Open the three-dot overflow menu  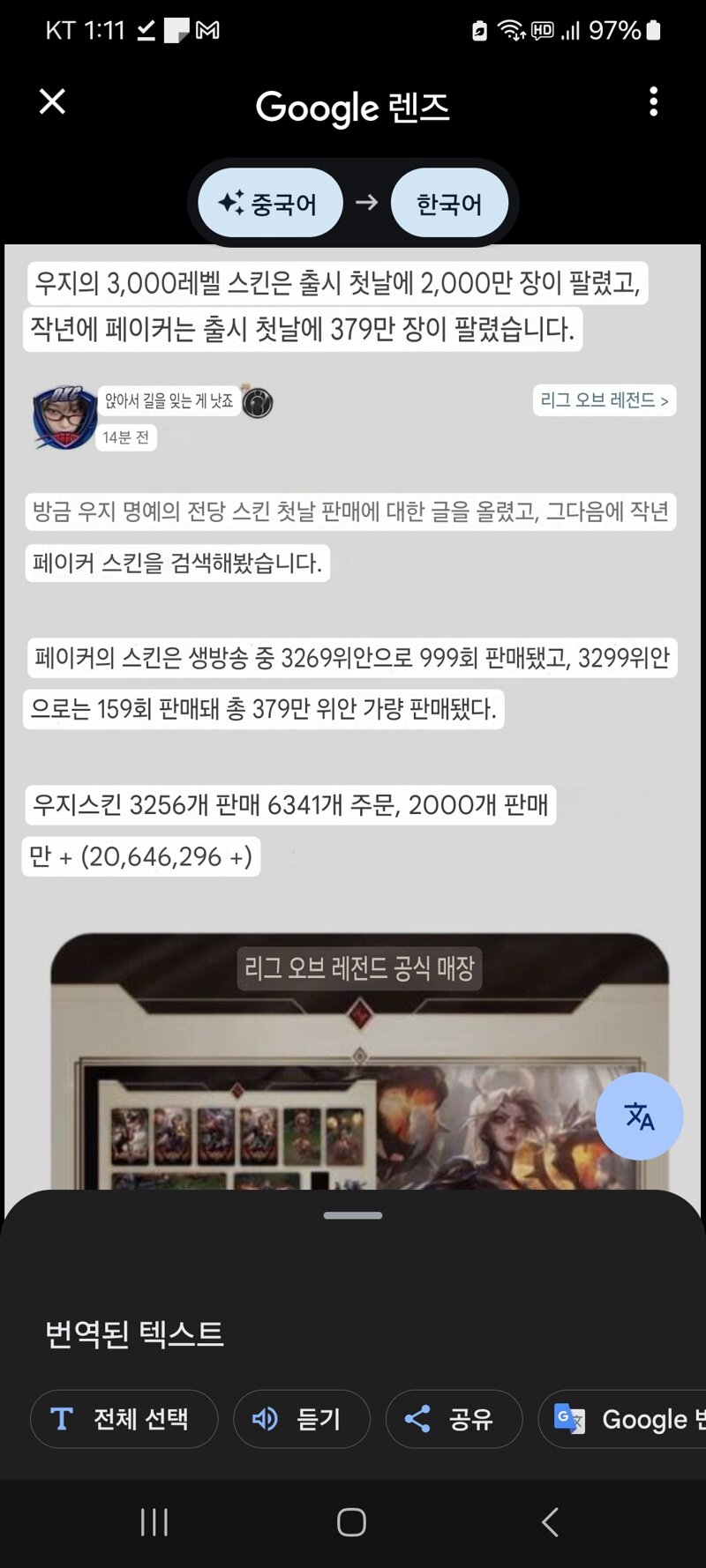tap(653, 102)
